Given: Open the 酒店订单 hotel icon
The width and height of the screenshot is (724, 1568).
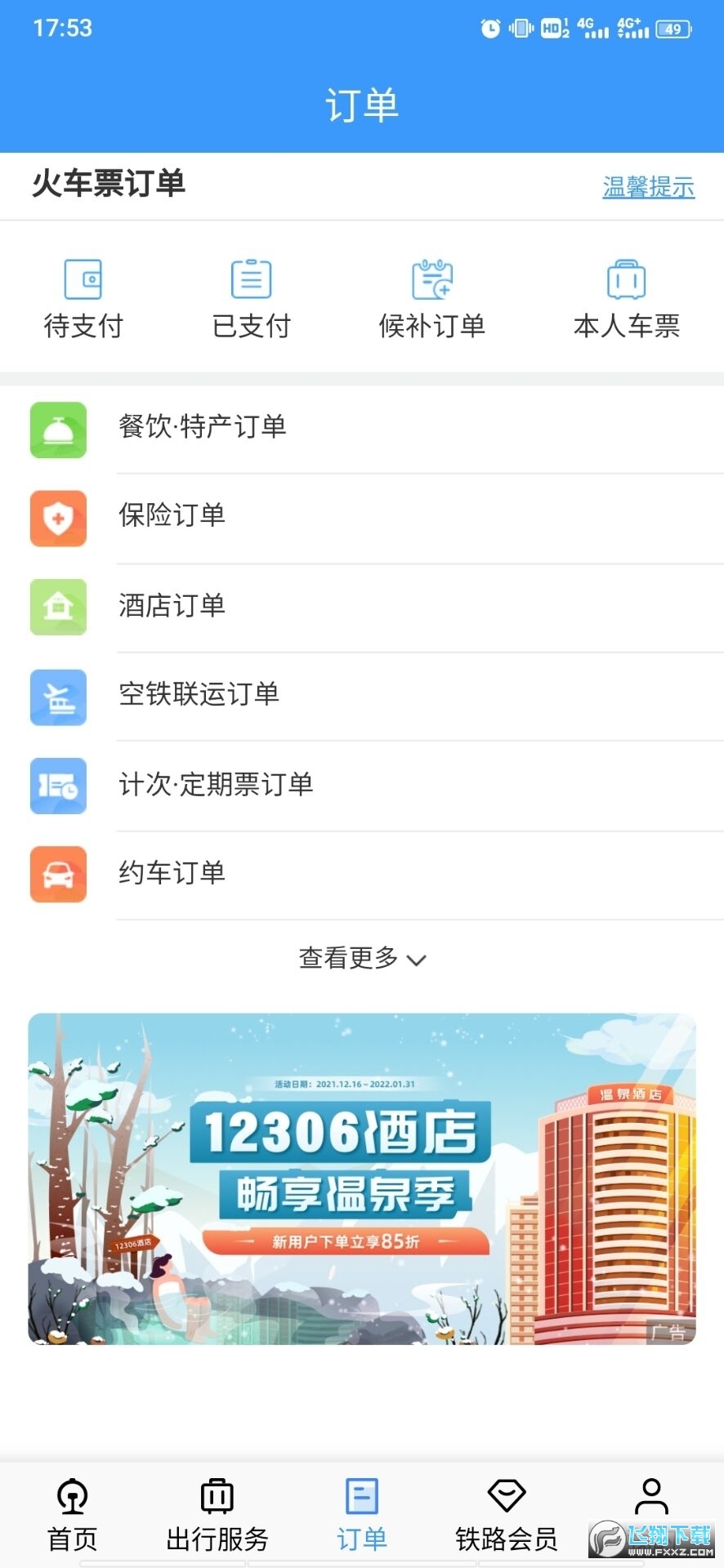Looking at the screenshot, I should [x=57, y=608].
